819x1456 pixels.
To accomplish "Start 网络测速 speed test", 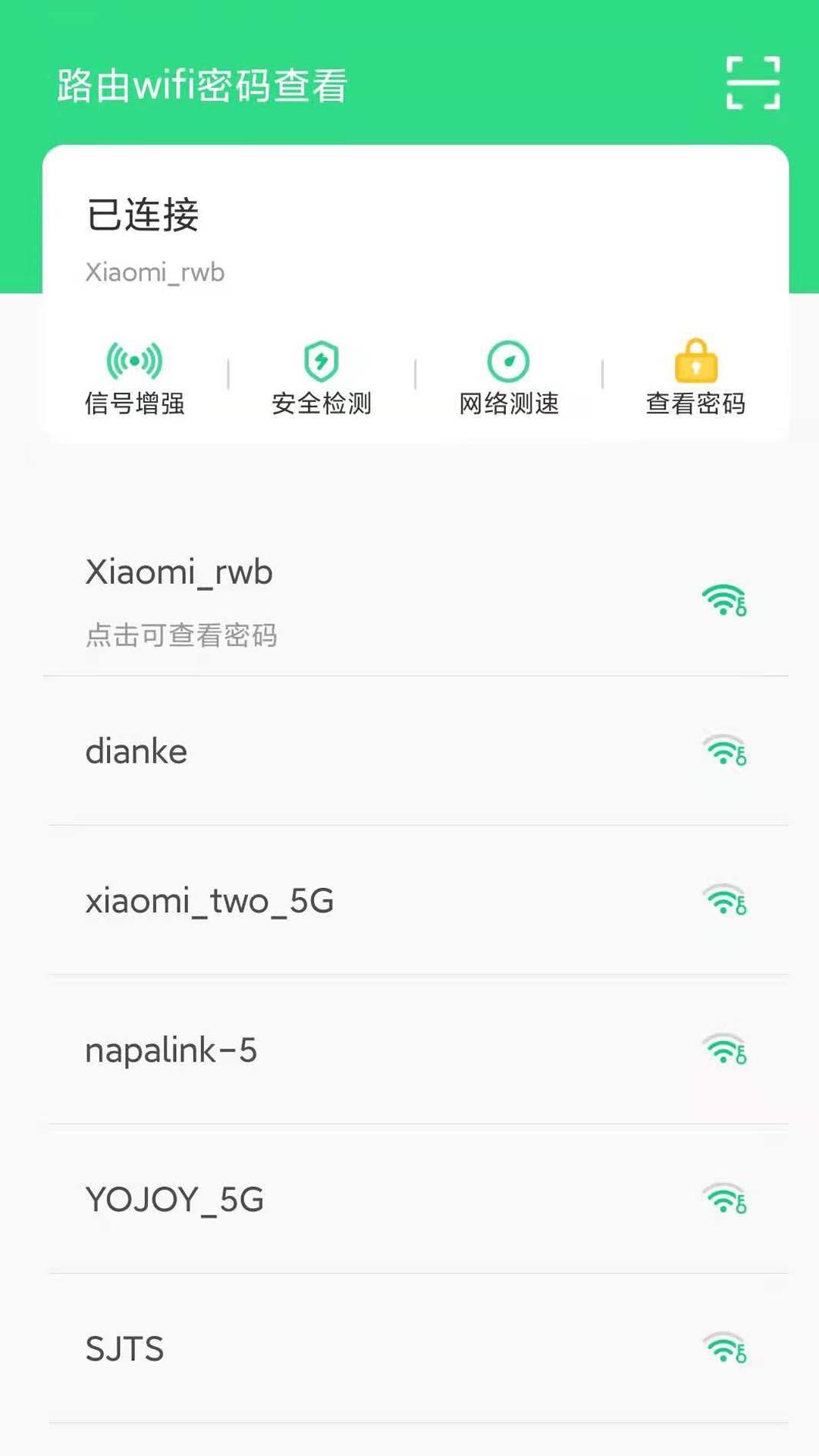I will pos(509,378).
